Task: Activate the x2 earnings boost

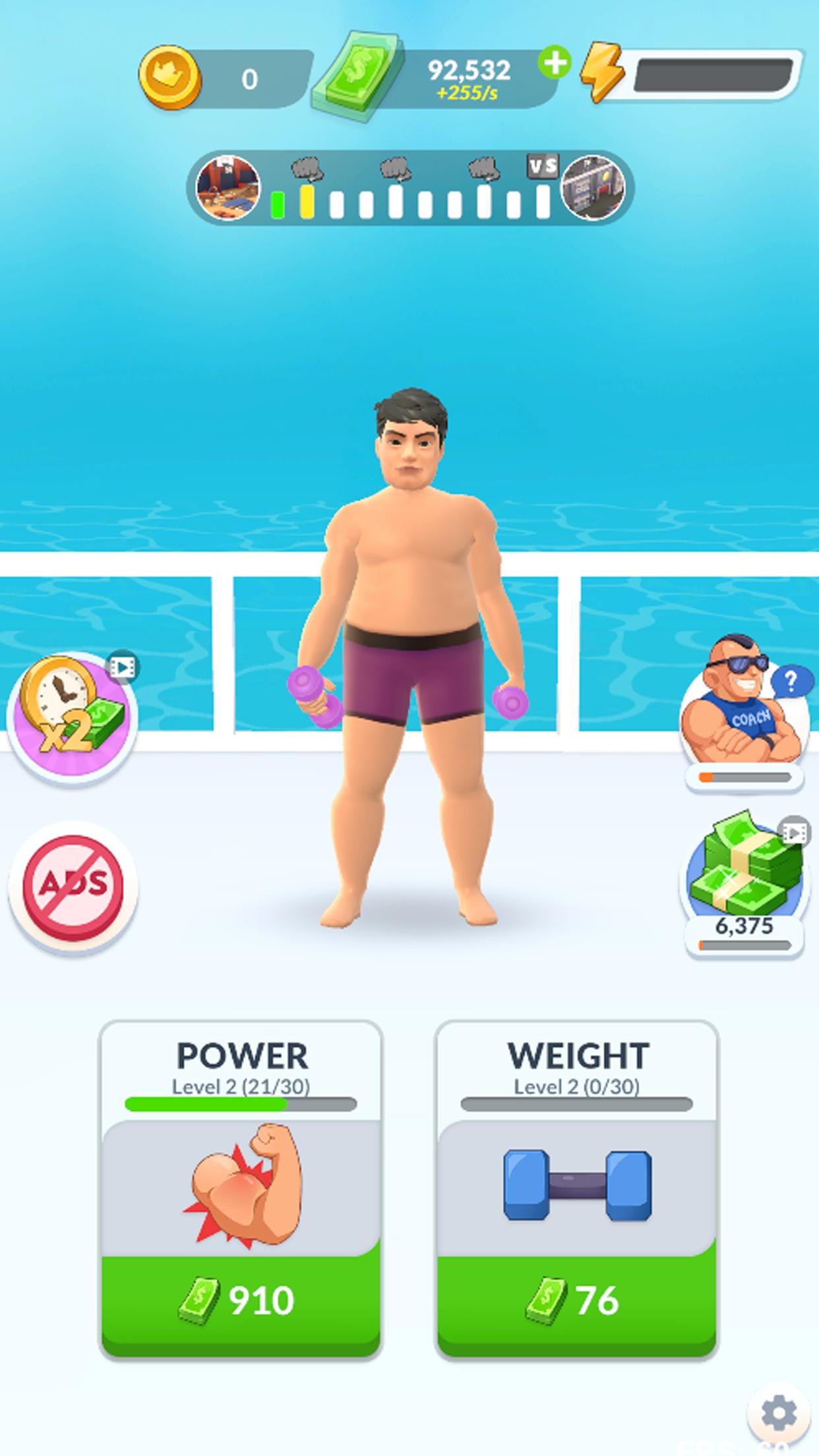Action: 73,717
